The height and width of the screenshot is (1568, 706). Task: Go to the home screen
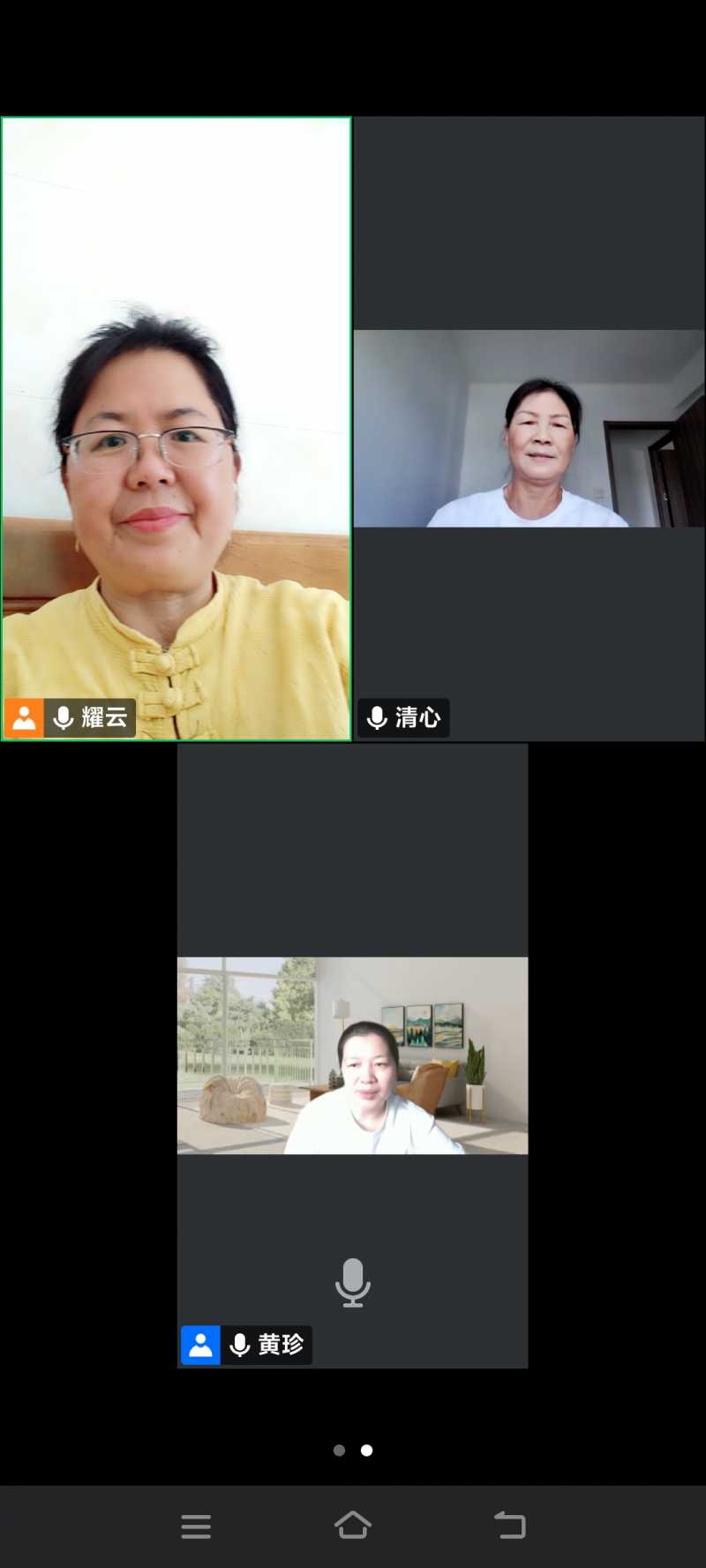pyautogui.click(x=352, y=1526)
